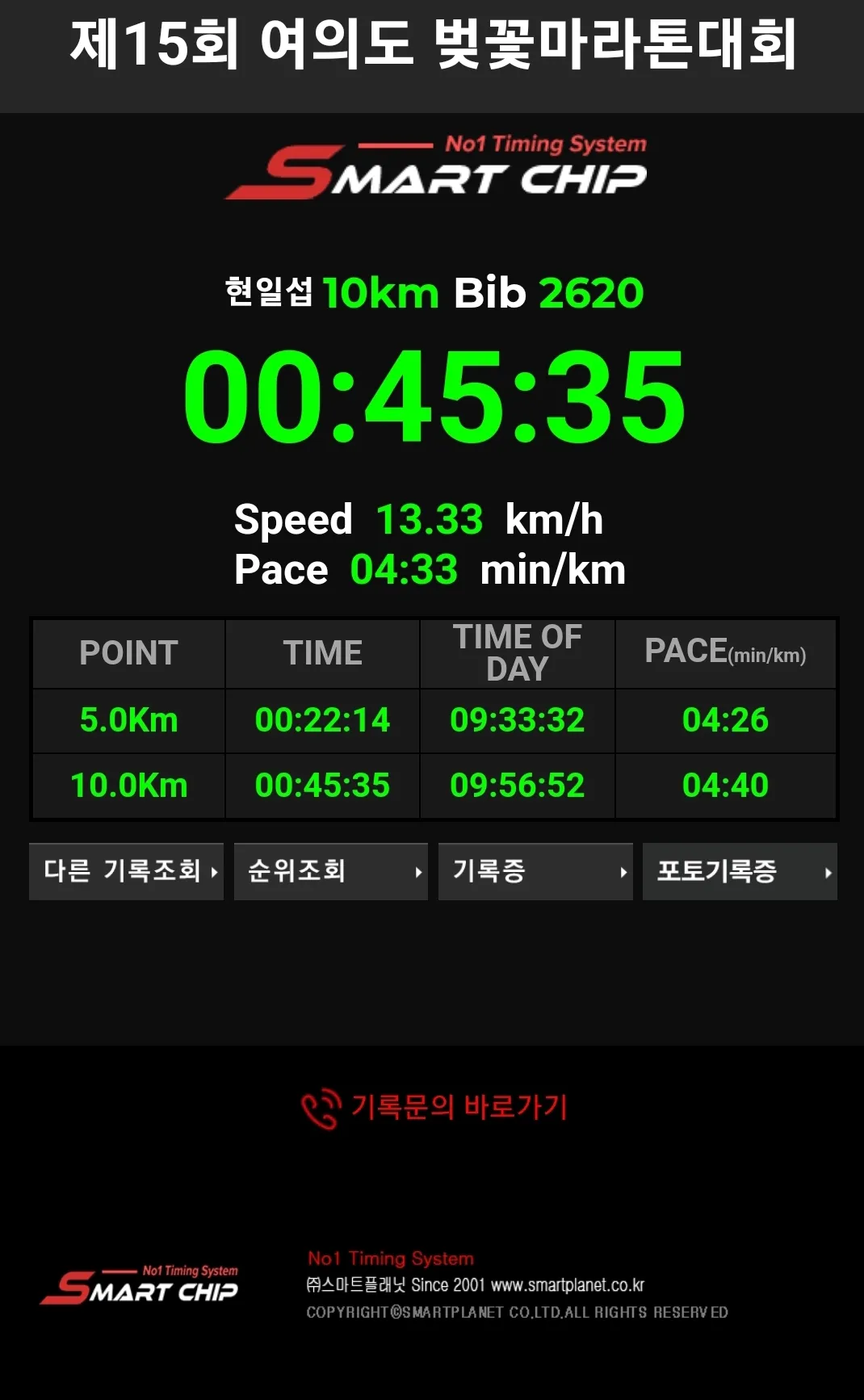Tap the 기록문의 바로가기 inquiry link
This screenshot has width=864, height=1400.
point(436,1107)
